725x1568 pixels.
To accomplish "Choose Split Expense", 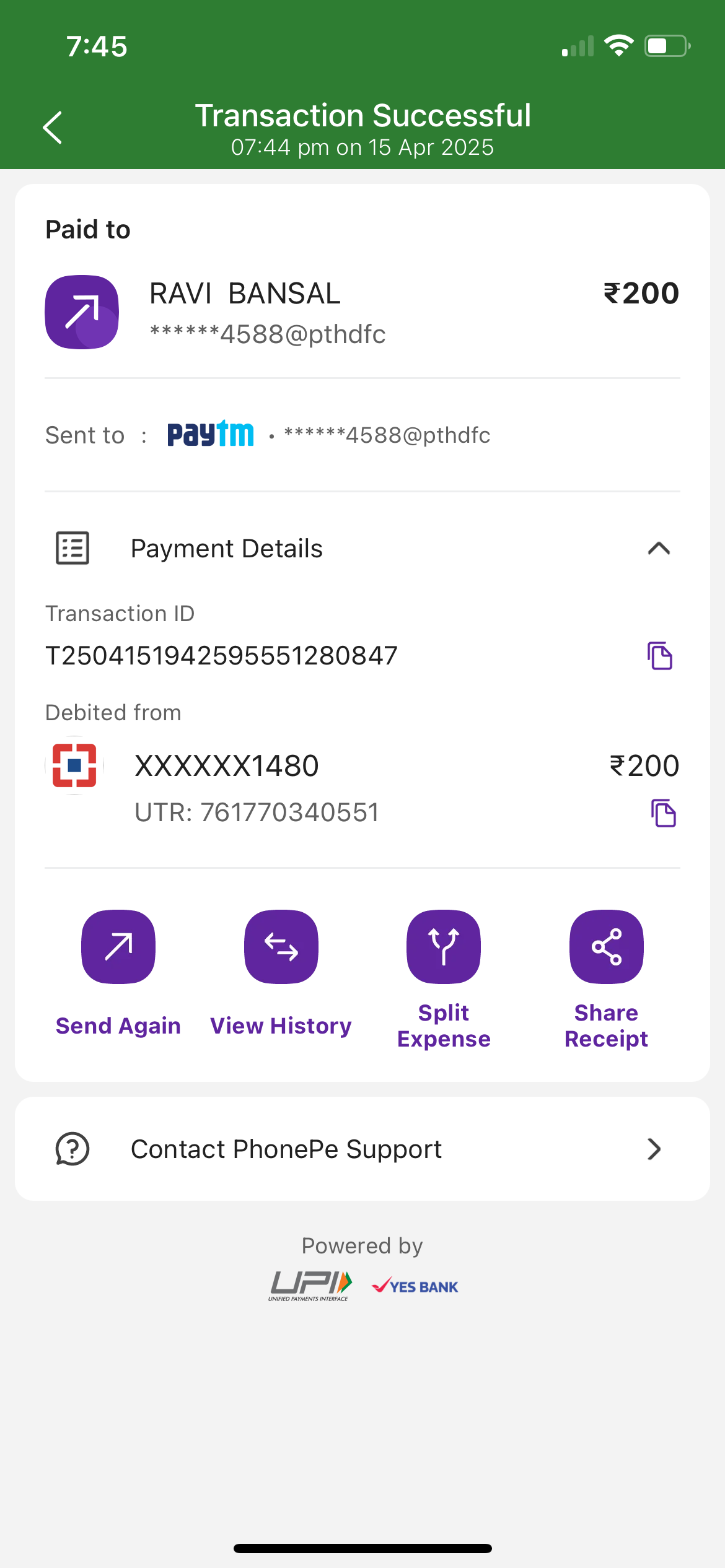I will [x=444, y=980].
